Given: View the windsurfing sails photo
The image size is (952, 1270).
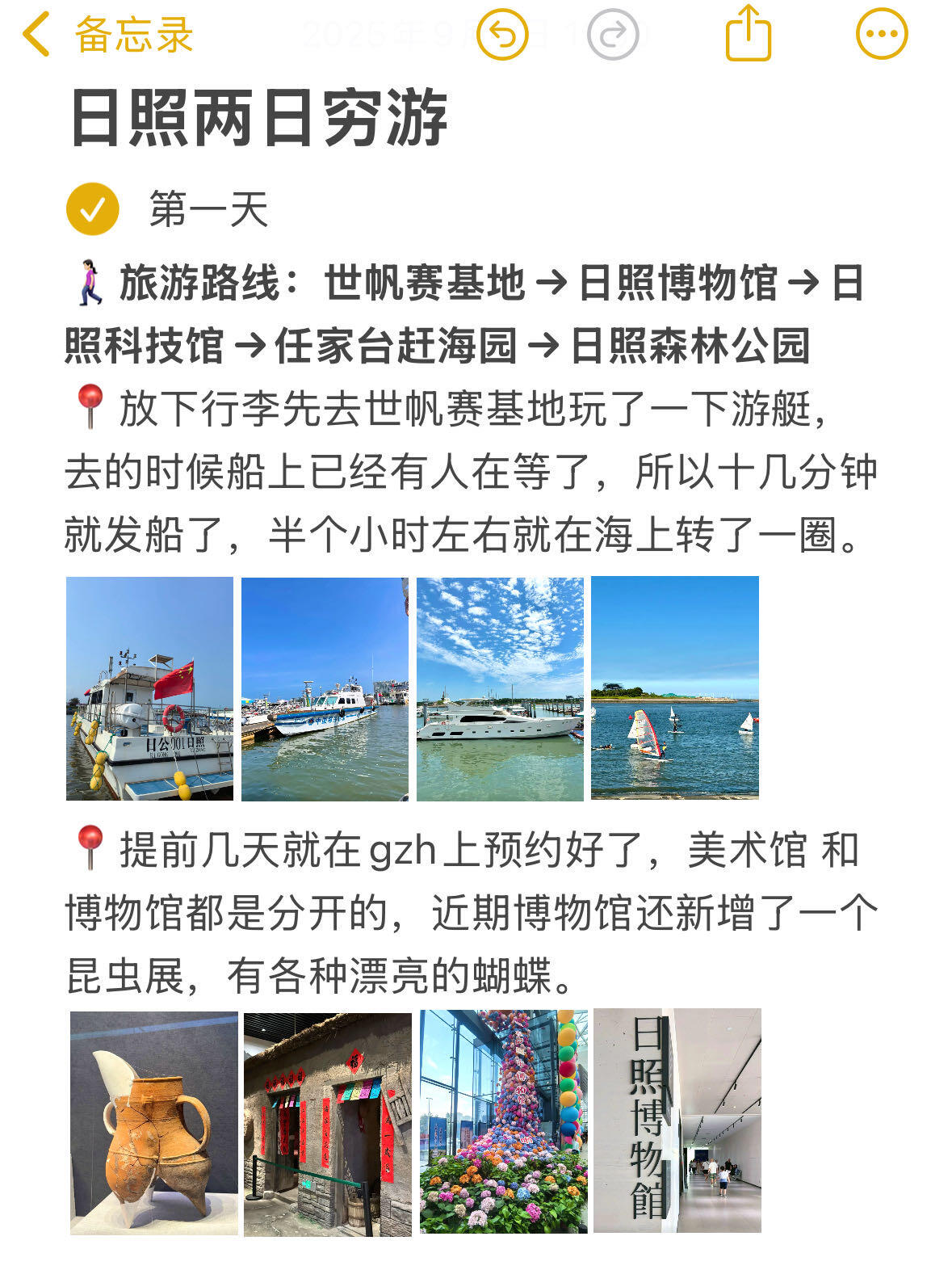Looking at the screenshot, I should pyautogui.click(x=675, y=688).
